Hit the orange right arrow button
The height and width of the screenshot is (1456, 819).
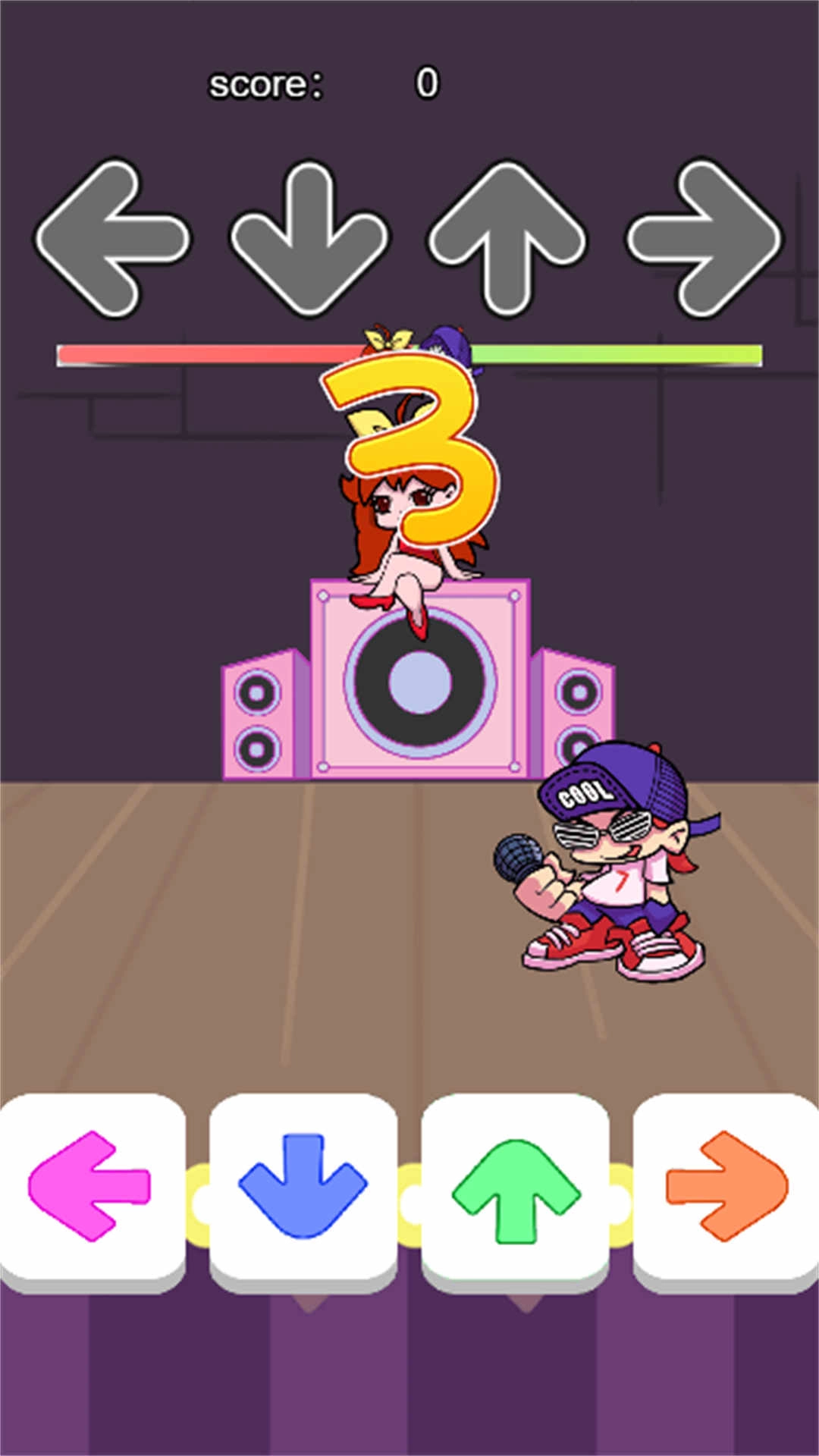pyautogui.click(x=726, y=1187)
